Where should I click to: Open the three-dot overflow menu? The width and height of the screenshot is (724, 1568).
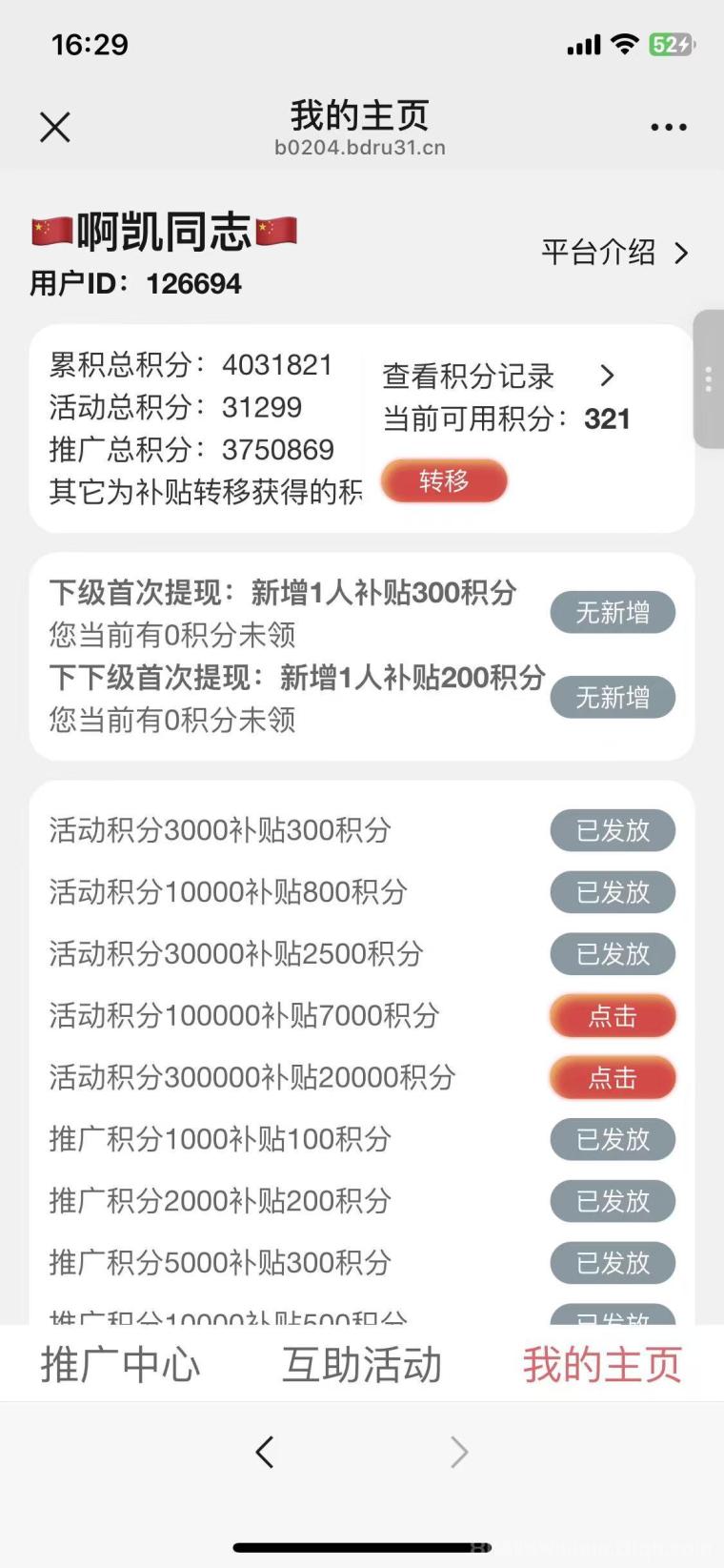tap(668, 127)
